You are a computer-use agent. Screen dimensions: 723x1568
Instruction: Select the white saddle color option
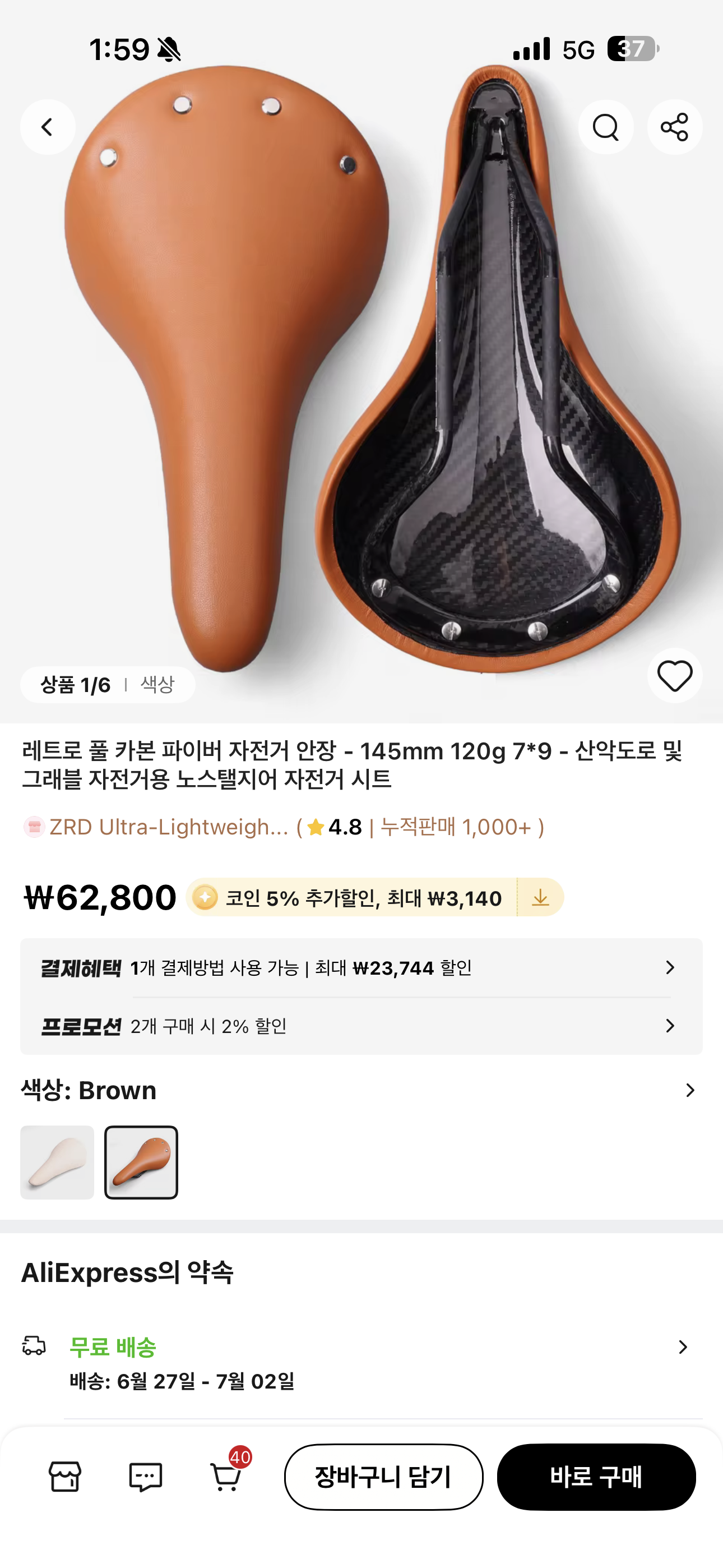[x=57, y=1163]
